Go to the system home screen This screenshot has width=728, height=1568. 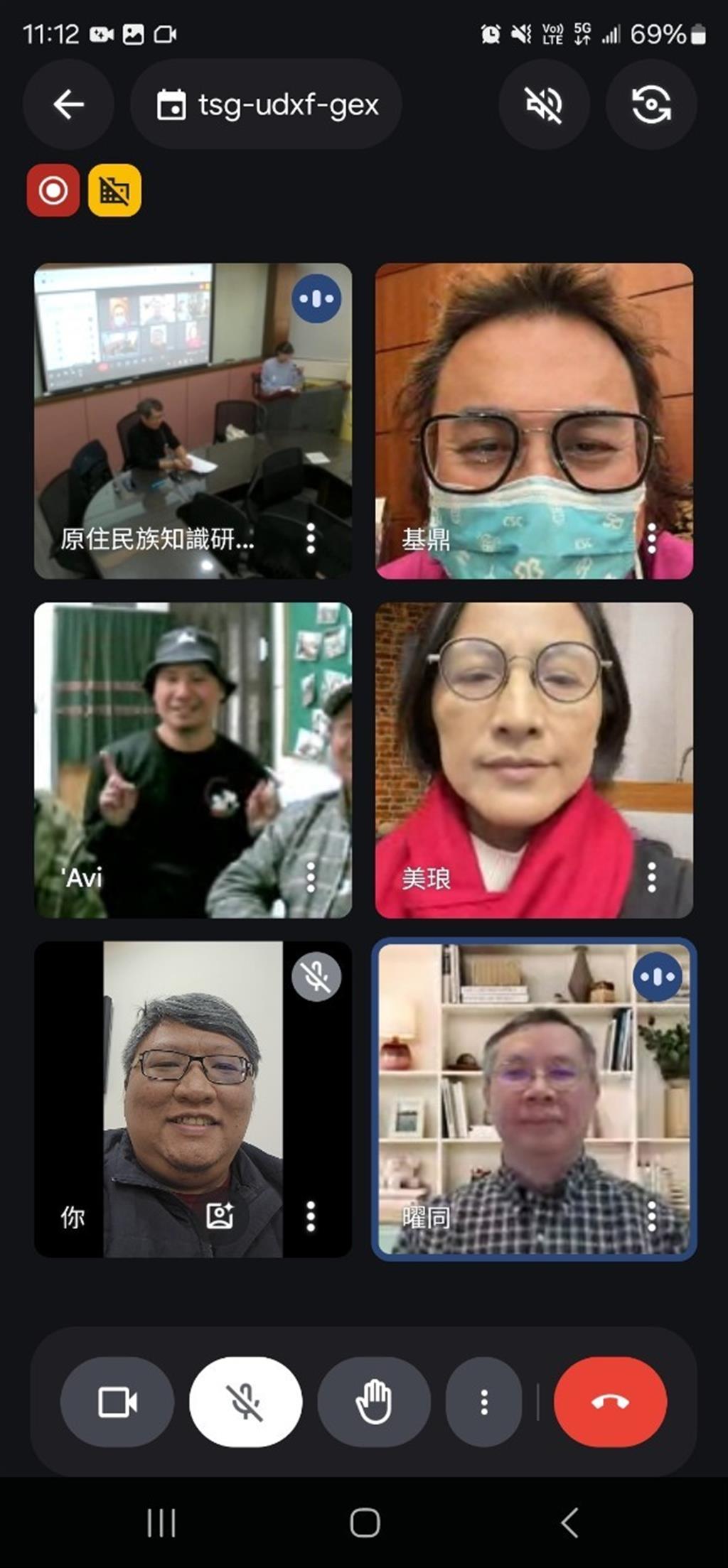coord(365,1523)
